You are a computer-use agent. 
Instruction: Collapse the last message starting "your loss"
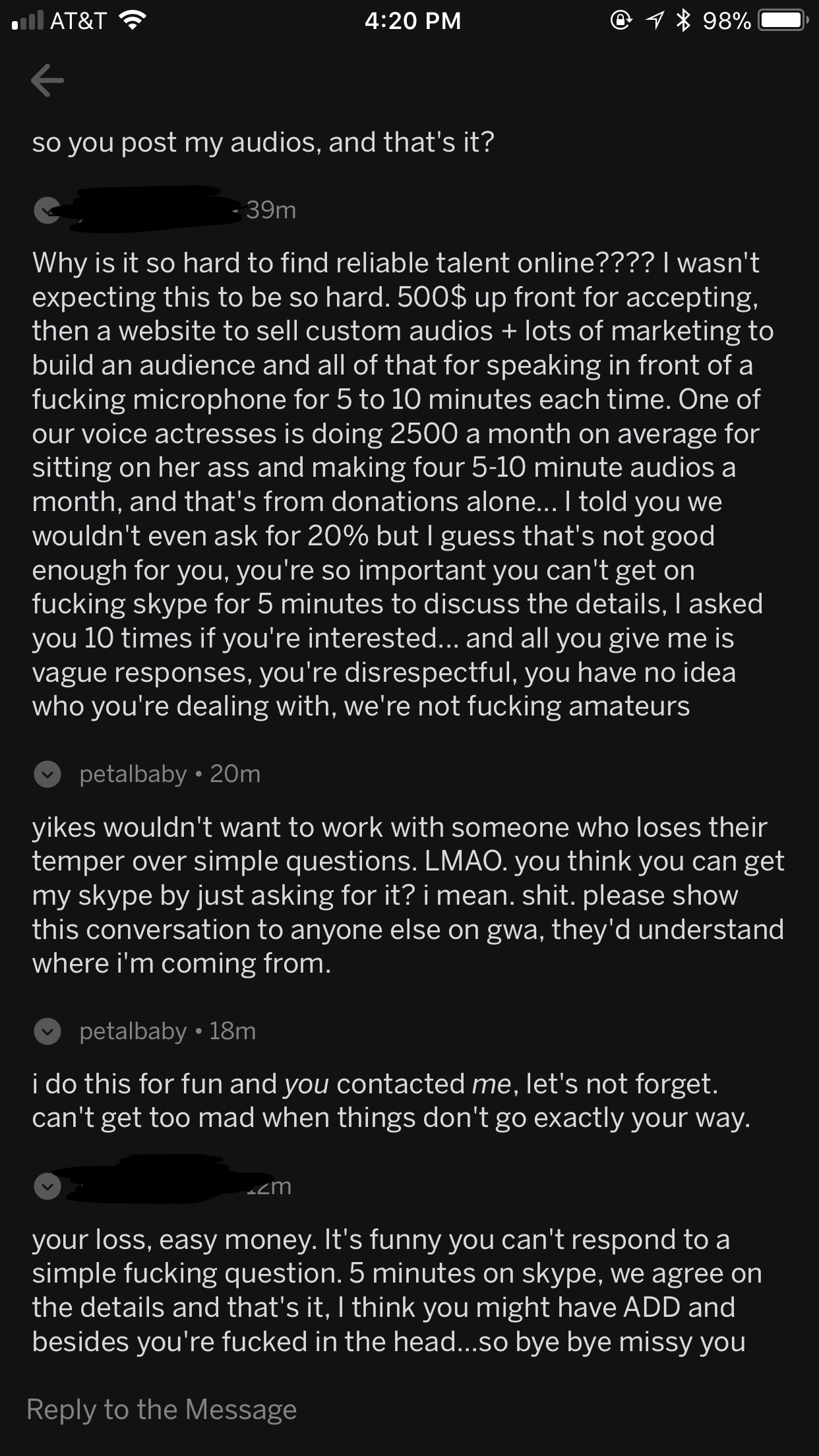point(47,1187)
